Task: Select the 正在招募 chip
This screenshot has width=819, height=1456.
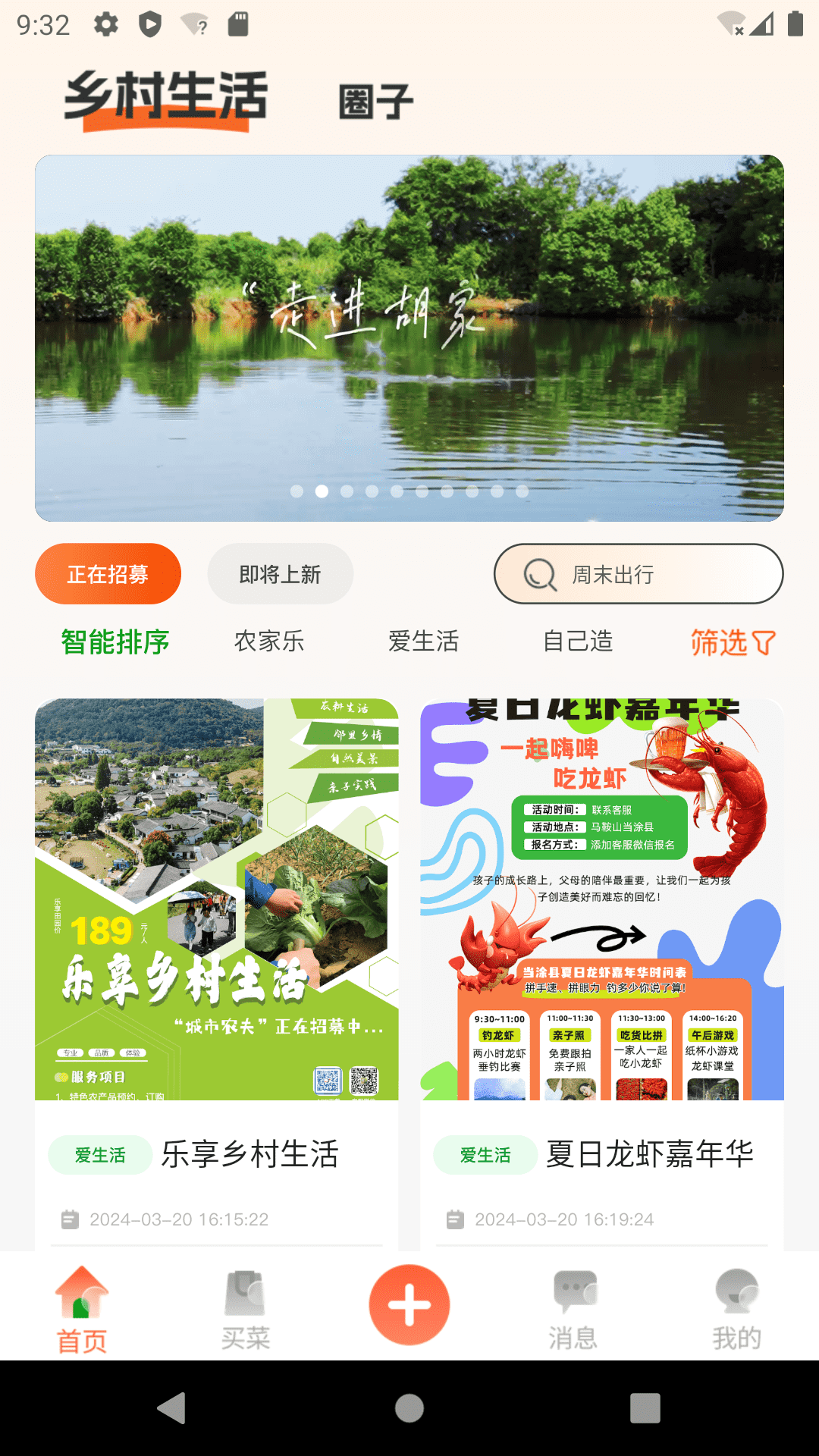Action: point(108,574)
